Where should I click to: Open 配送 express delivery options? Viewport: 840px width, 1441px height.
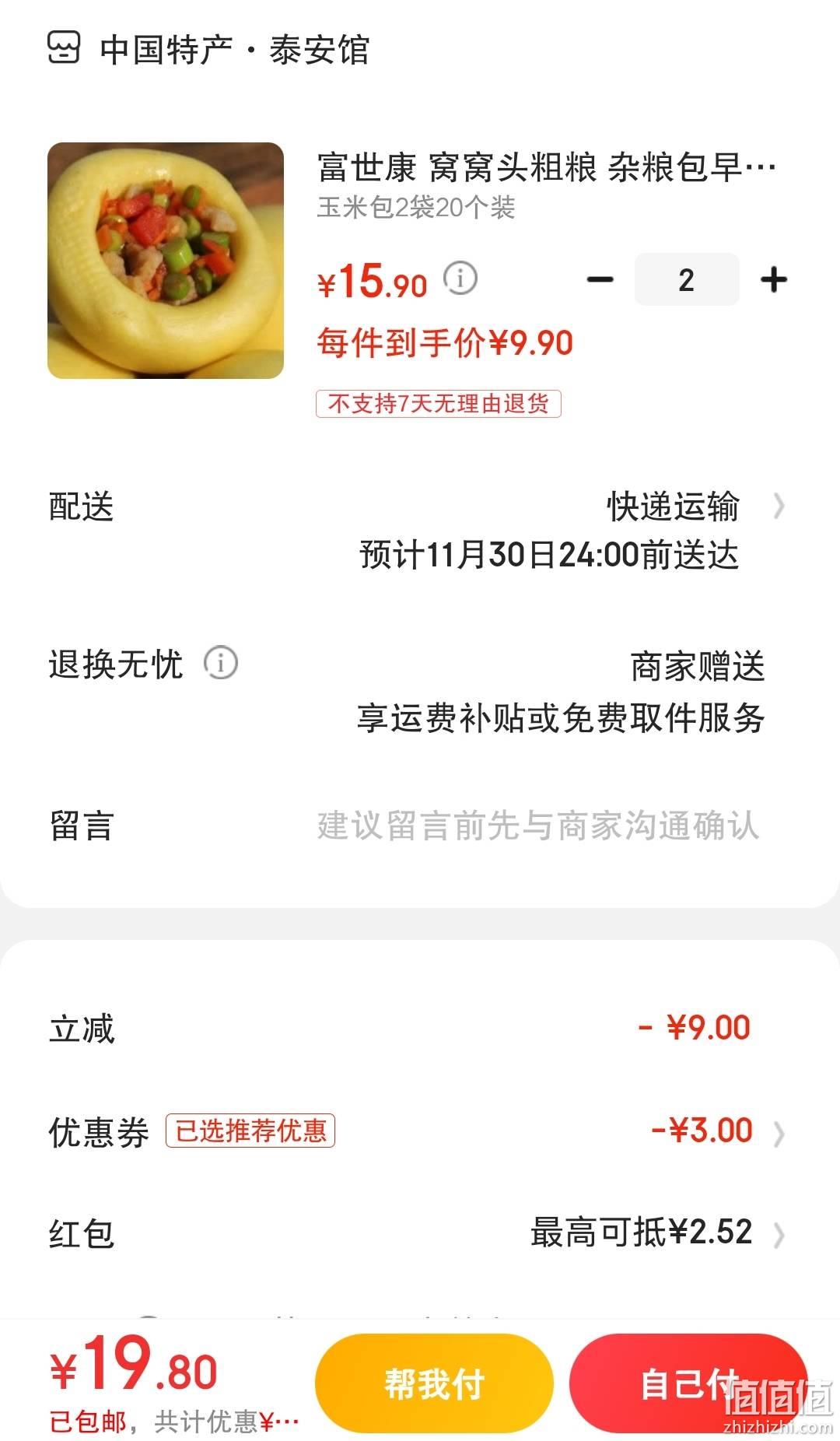(x=420, y=531)
